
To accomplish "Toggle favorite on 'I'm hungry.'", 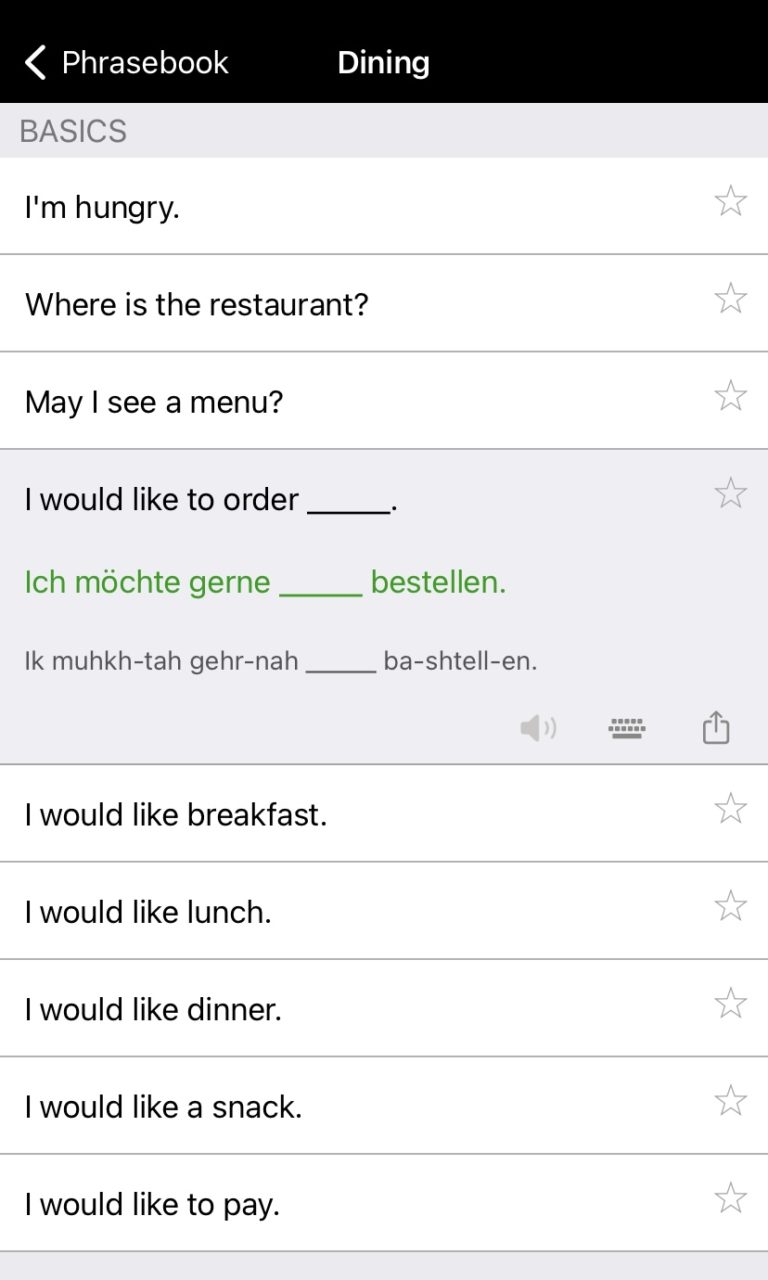I will 731,200.
